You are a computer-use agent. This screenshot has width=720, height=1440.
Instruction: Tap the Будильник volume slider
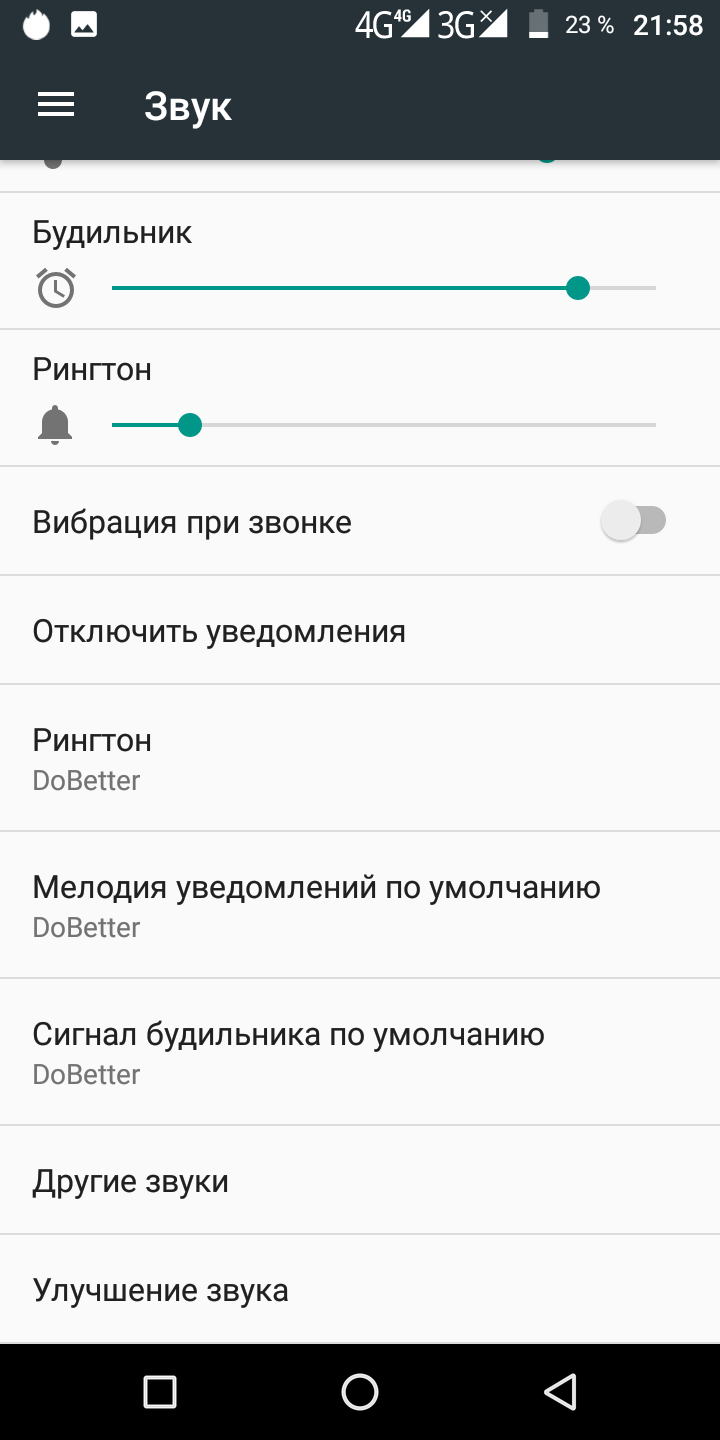point(384,288)
